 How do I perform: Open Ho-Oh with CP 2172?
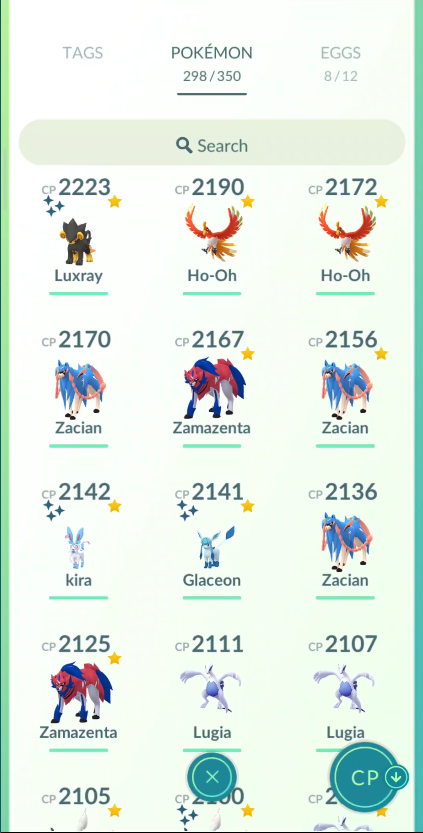pos(345,236)
